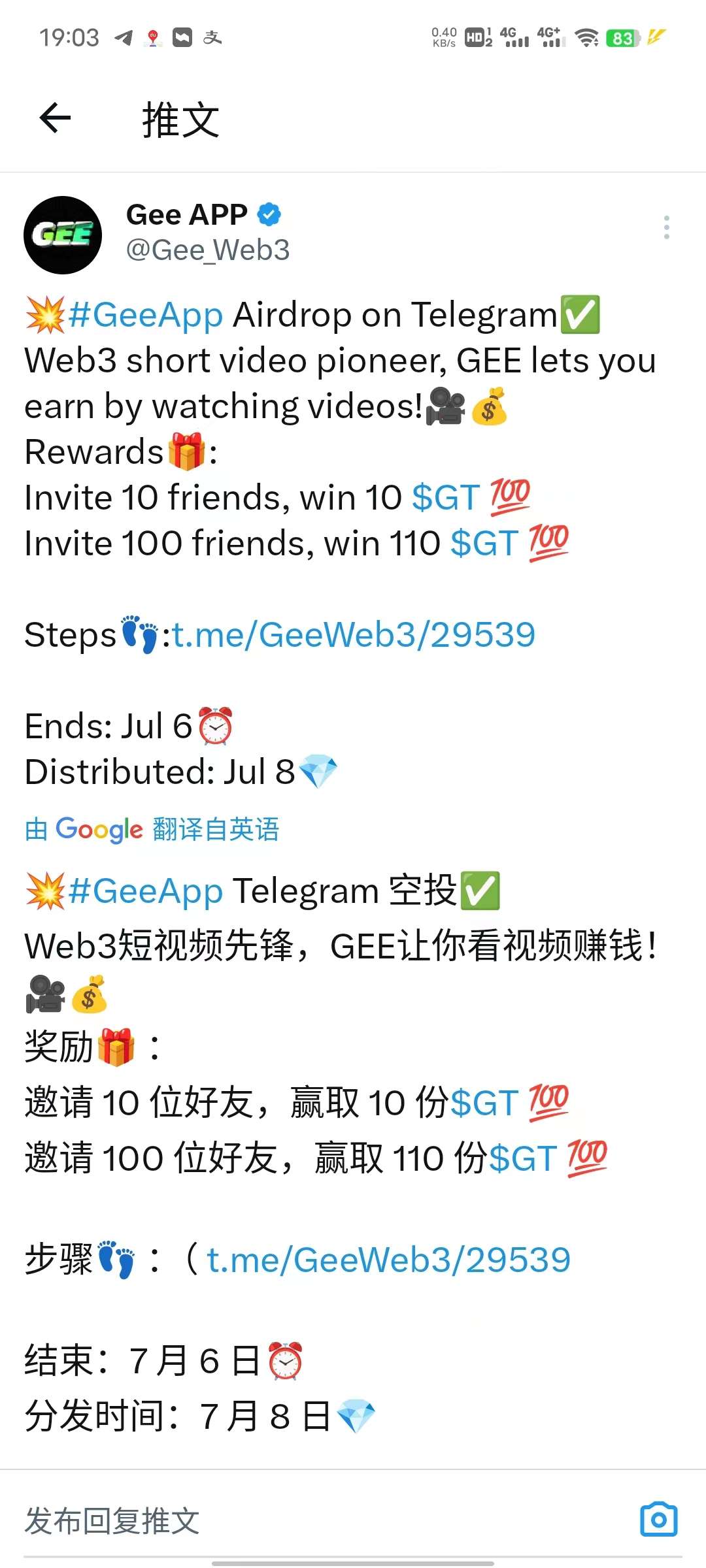The image size is (706, 1568).
Task: Open the tweet's three-dot overflow menu
Action: tap(666, 227)
